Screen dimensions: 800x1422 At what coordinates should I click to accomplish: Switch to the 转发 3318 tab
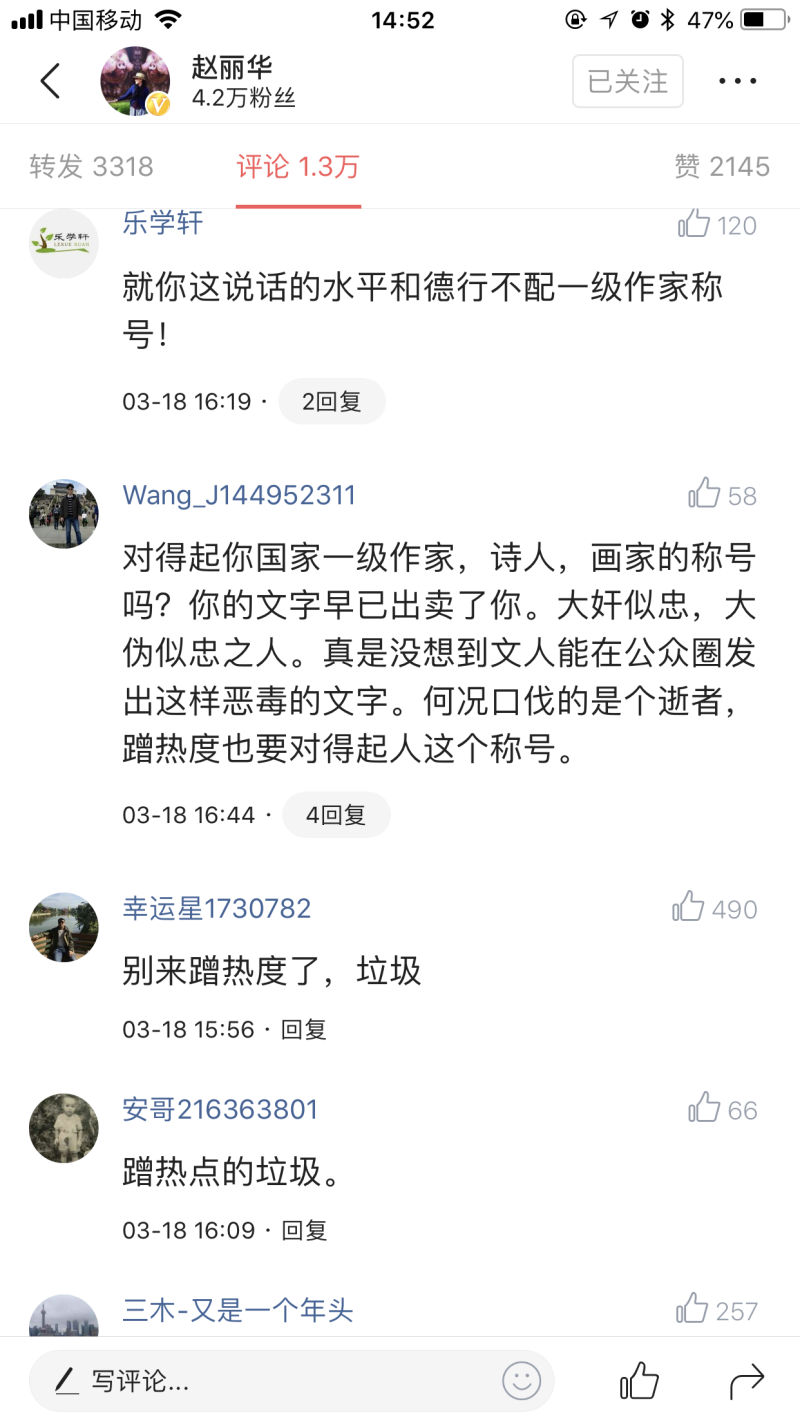[92, 167]
